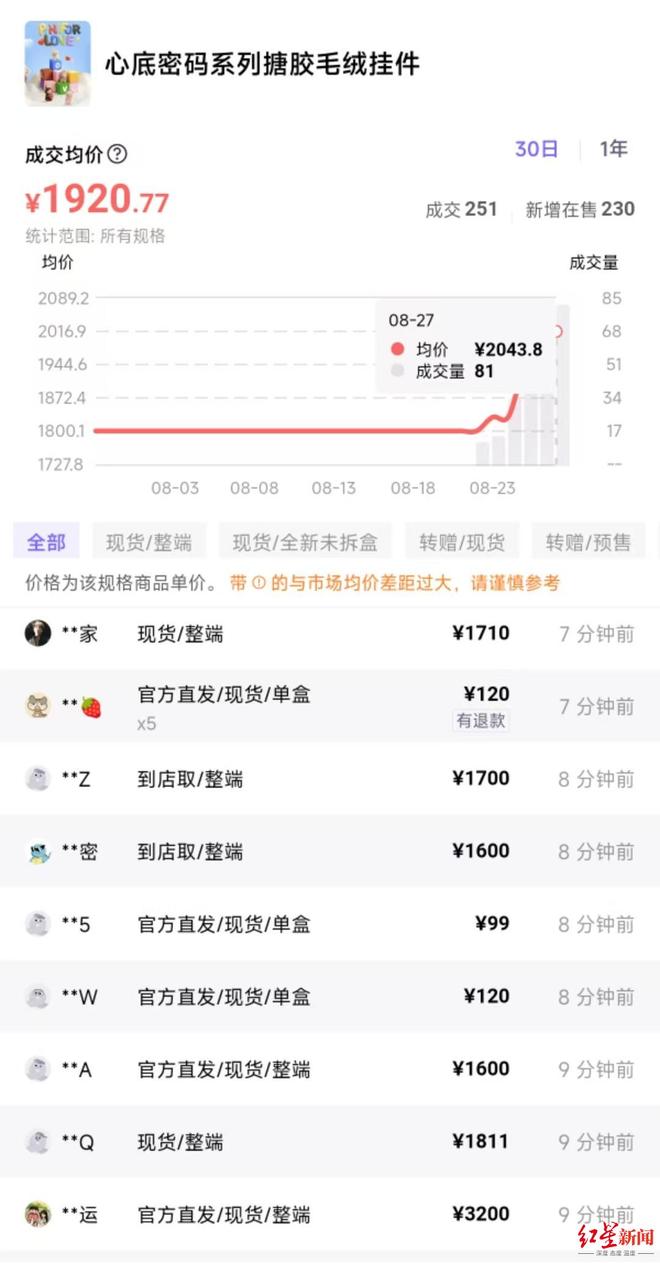Filter by 转赠/现货
Image resolution: width=660 pixels, height=1263 pixels.
tap(462, 542)
